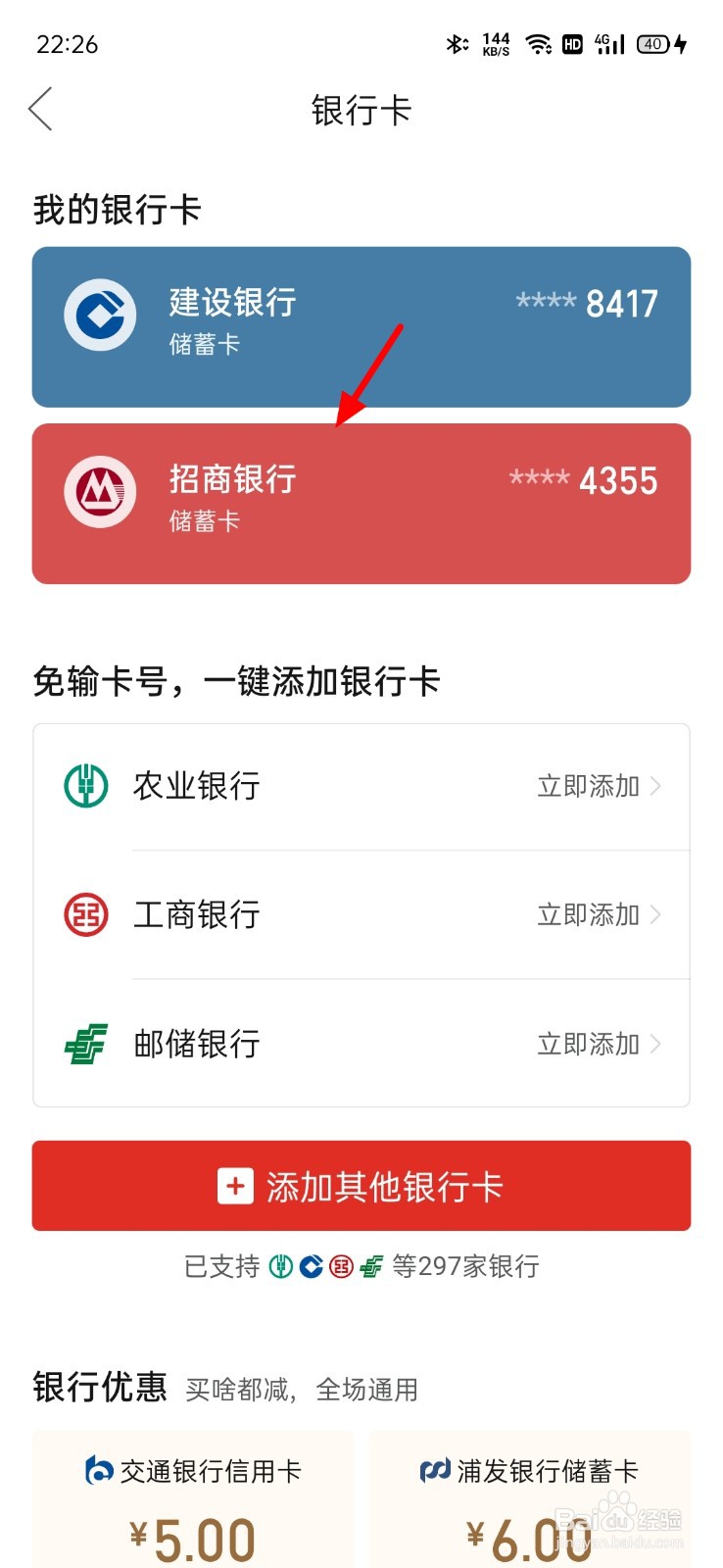The width and height of the screenshot is (723, 1568).
Task: Open 工商银行 adding page via chevron arrow
Action: click(x=655, y=914)
